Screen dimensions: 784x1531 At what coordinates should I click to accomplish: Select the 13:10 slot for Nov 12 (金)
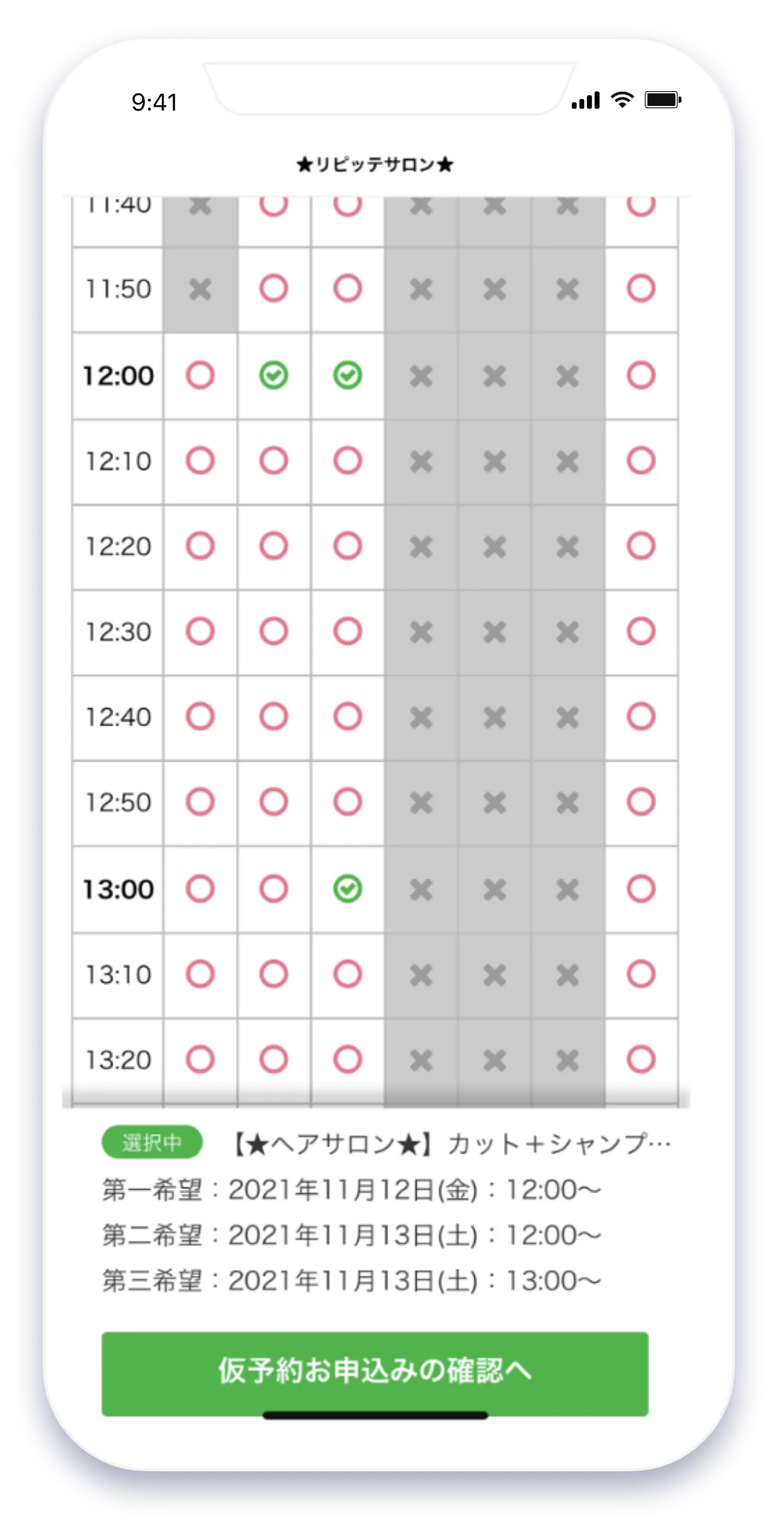274,974
